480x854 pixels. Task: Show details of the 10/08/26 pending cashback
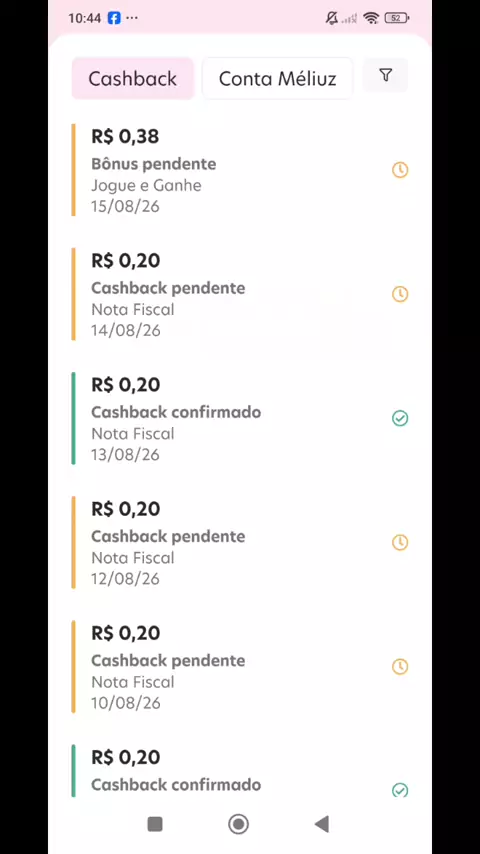pyautogui.click(x=240, y=667)
